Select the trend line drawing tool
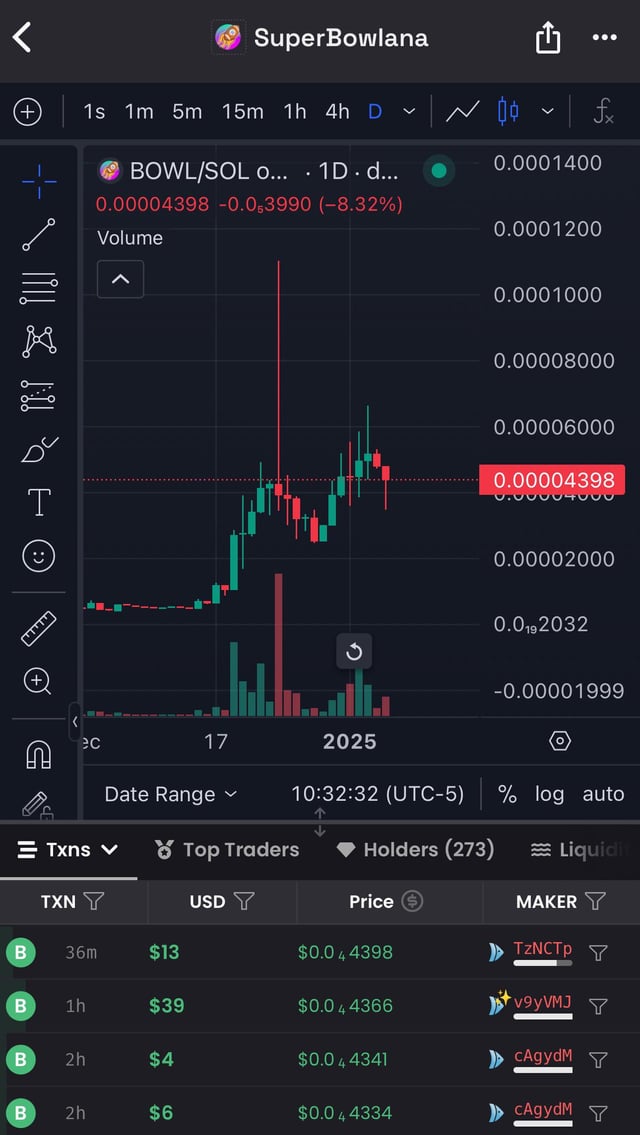The width and height of the screenshot is (640, 1135). [x=38, y=234]
